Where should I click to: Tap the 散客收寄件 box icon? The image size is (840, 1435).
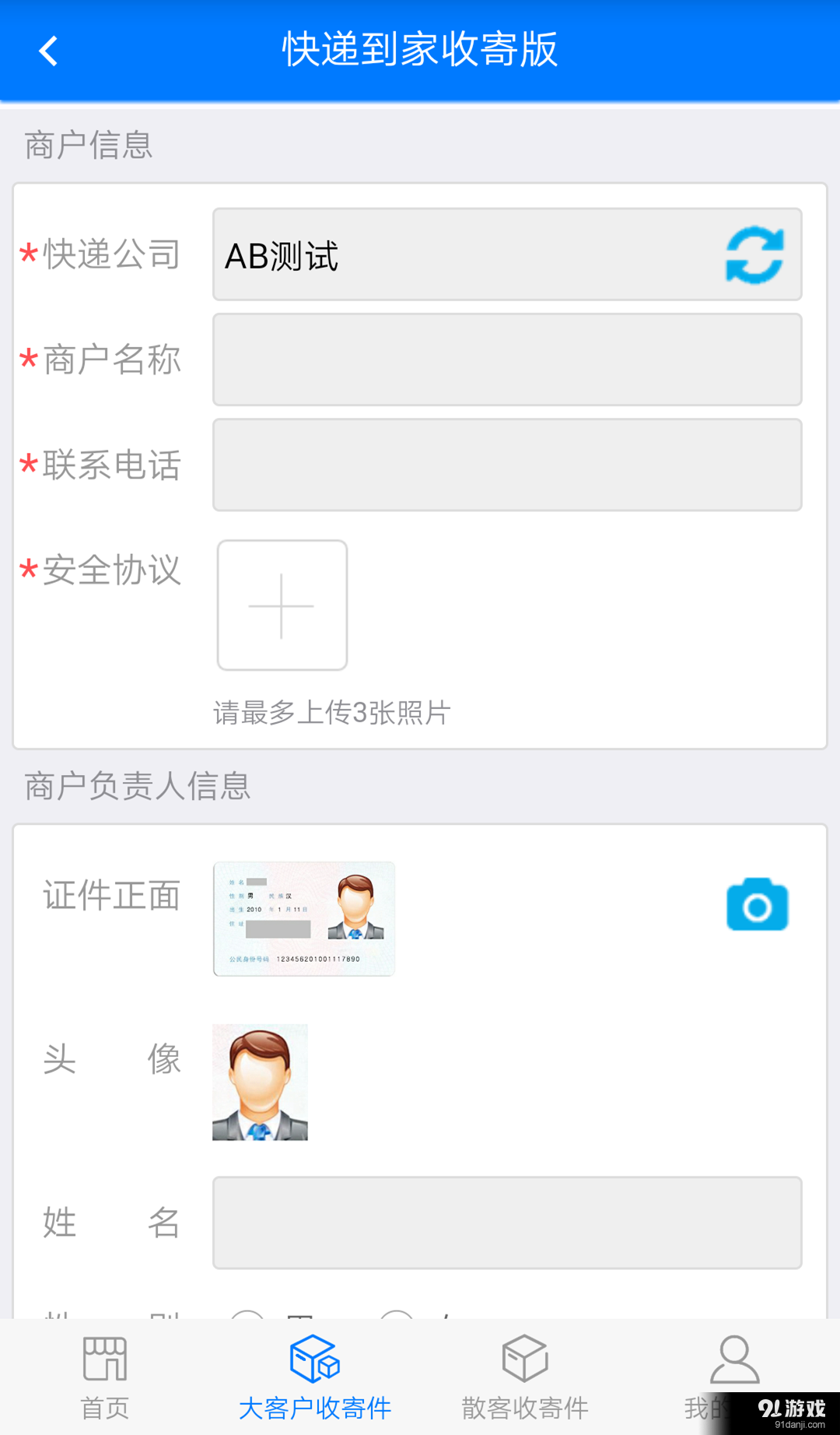point(524,1357)
